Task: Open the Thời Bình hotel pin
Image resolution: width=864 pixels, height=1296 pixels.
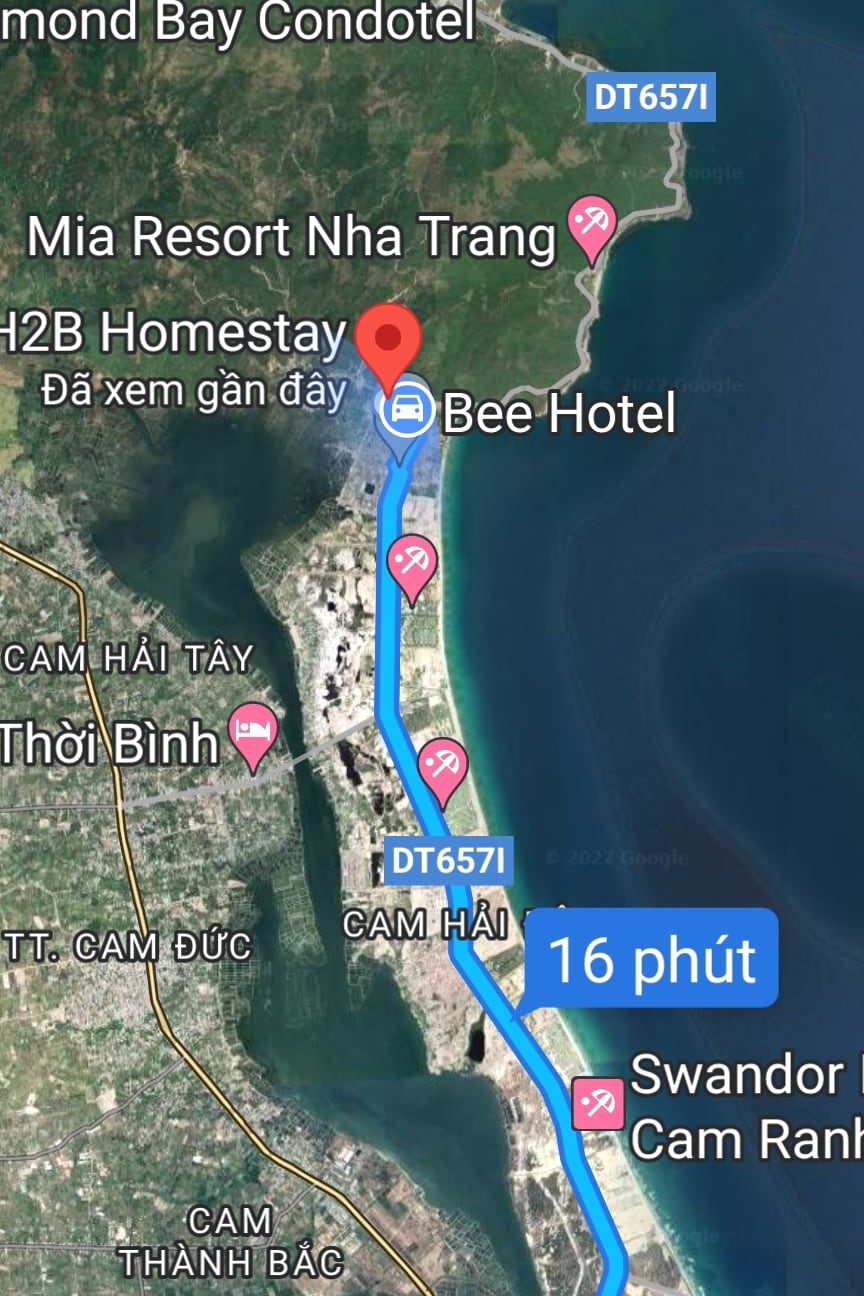Action: tap(253, 731)
